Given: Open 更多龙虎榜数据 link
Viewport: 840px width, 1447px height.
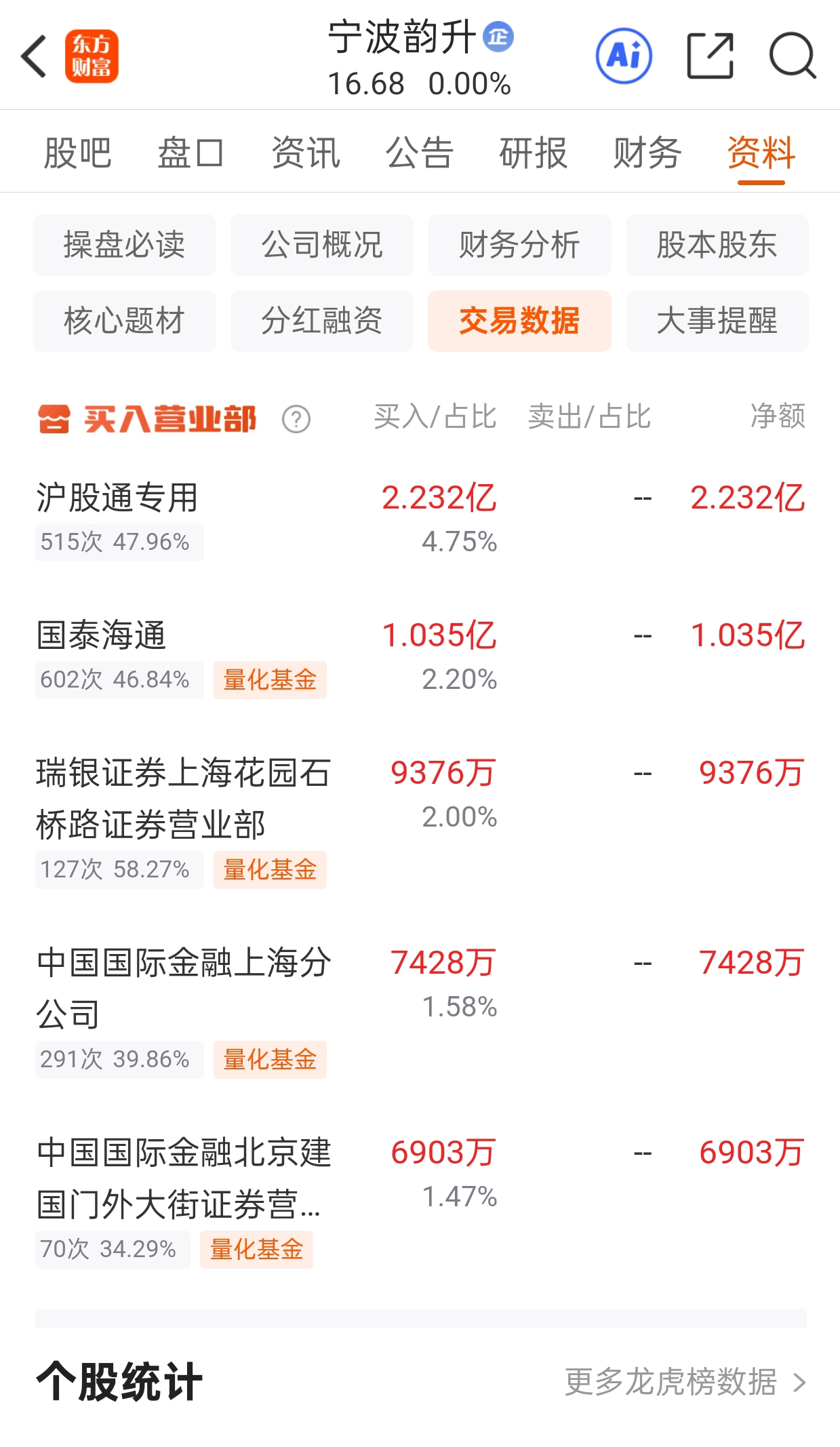Looking at the screenshot, I should [685, 1382].
